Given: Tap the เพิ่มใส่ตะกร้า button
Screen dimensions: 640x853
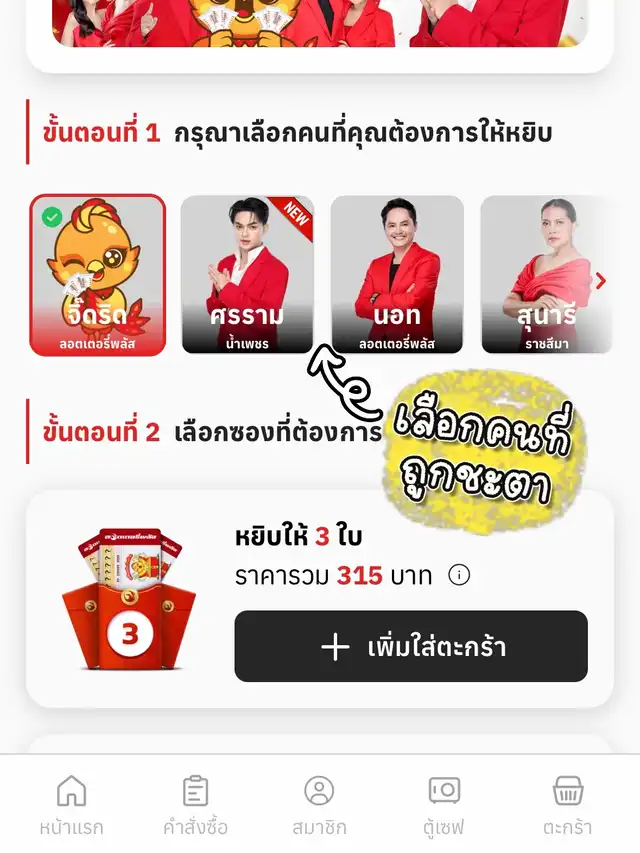Looking at the screenshot, I should [411, 647].
